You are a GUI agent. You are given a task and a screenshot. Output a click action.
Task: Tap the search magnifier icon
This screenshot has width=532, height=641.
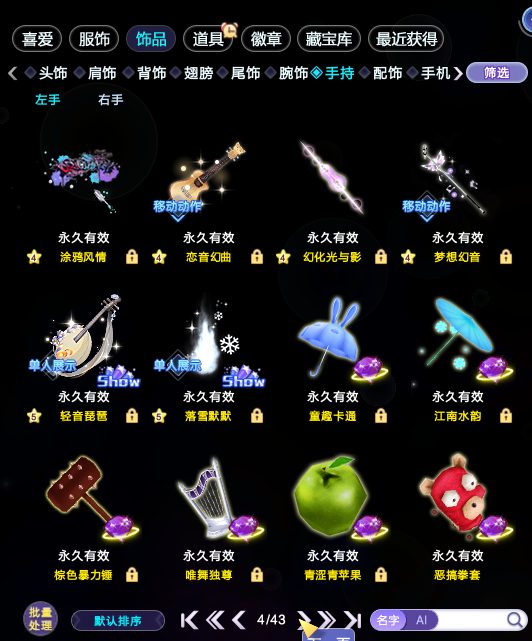pyautogui.click(x=515, y=620)
